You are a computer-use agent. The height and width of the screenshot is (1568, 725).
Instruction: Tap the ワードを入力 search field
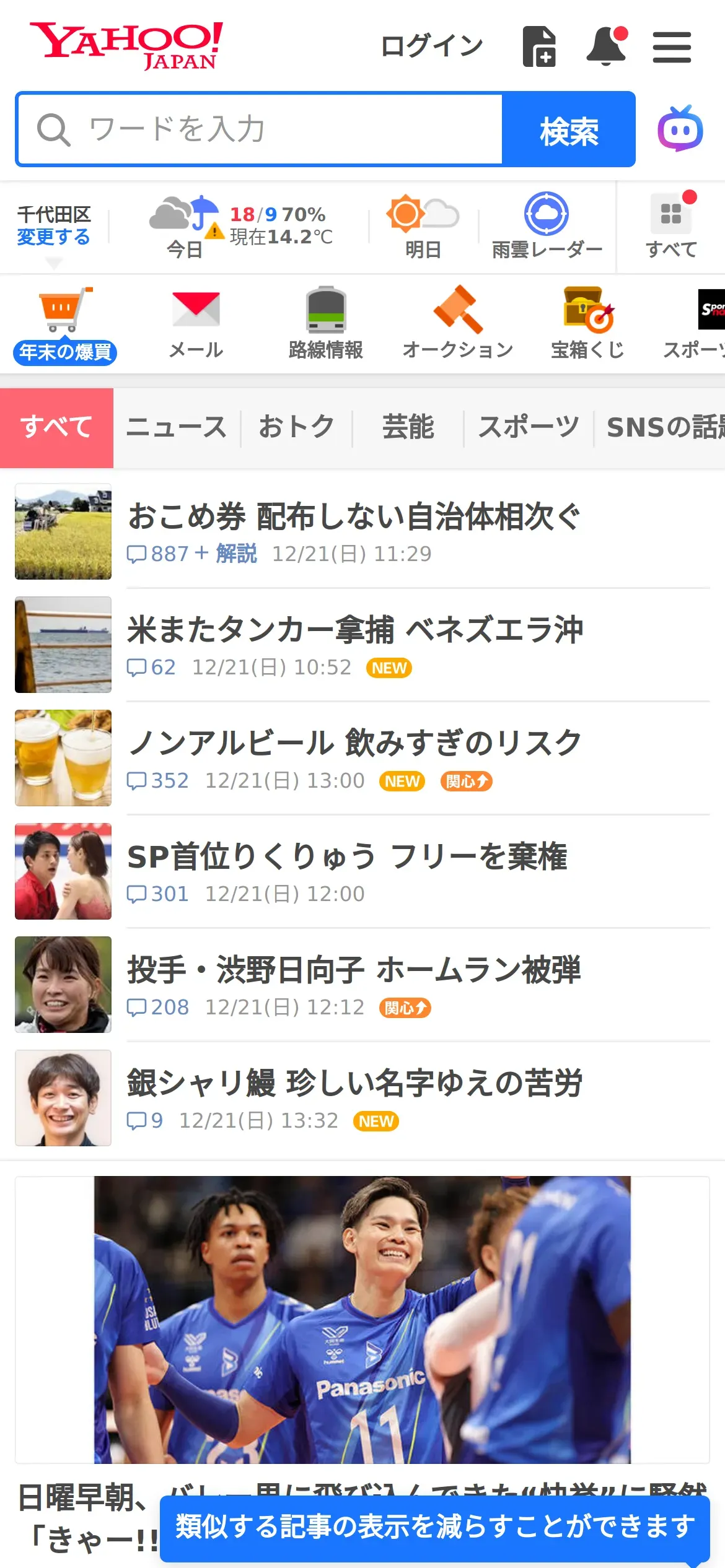(x=260, y=129)
